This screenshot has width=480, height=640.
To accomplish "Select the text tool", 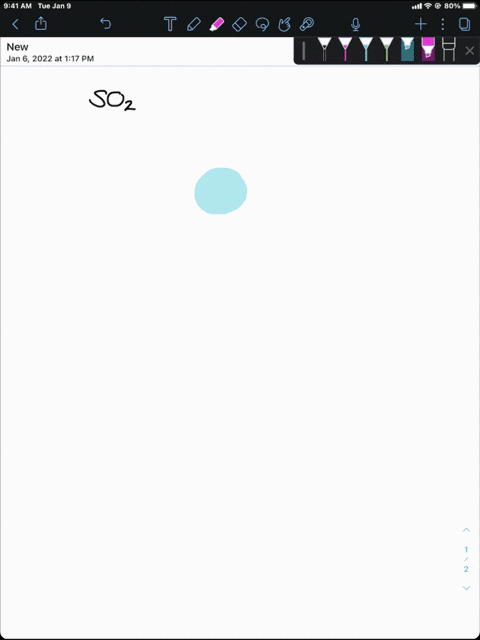I will (x=170, y=24).
